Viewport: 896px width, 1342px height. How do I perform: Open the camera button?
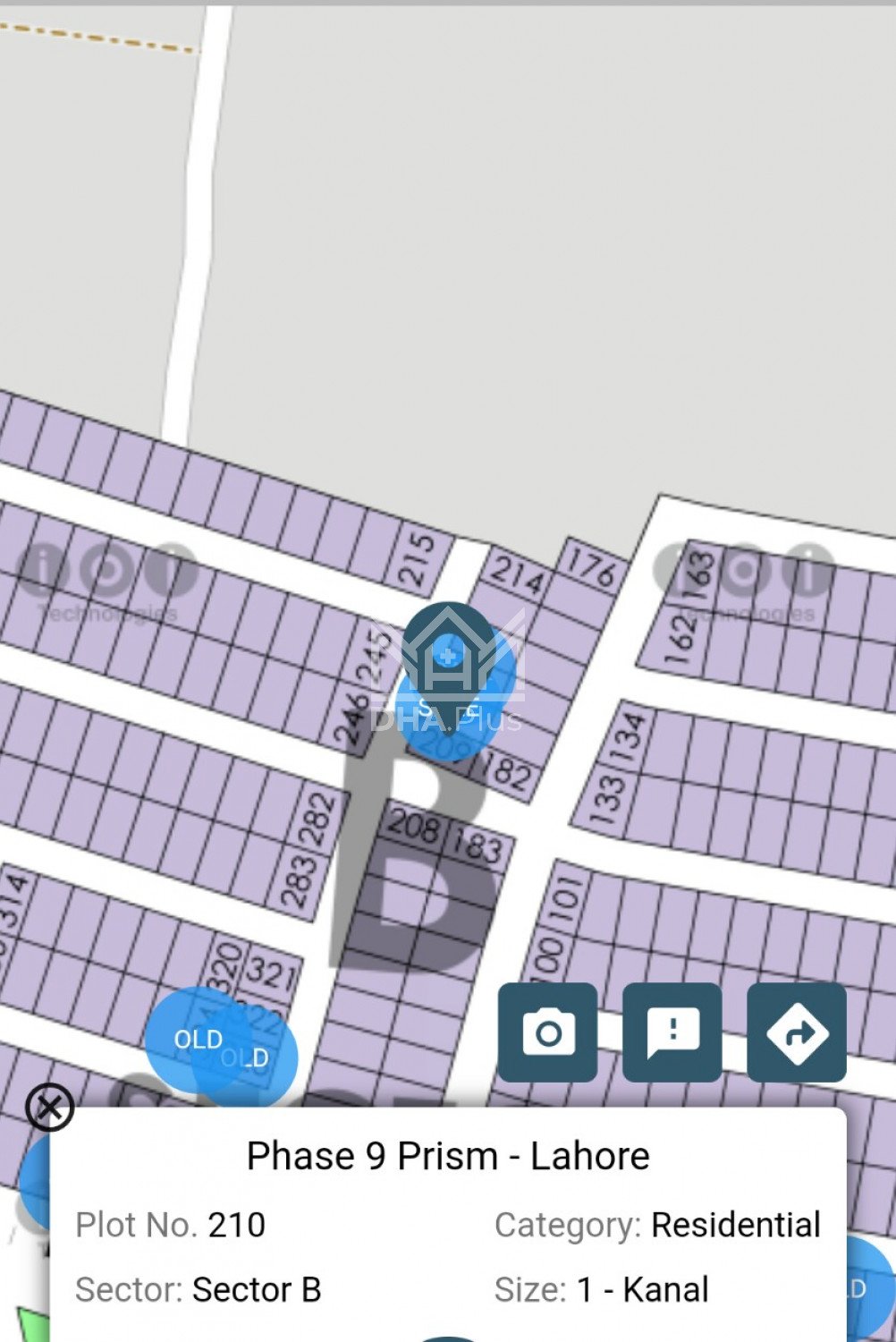(547, 1032)
